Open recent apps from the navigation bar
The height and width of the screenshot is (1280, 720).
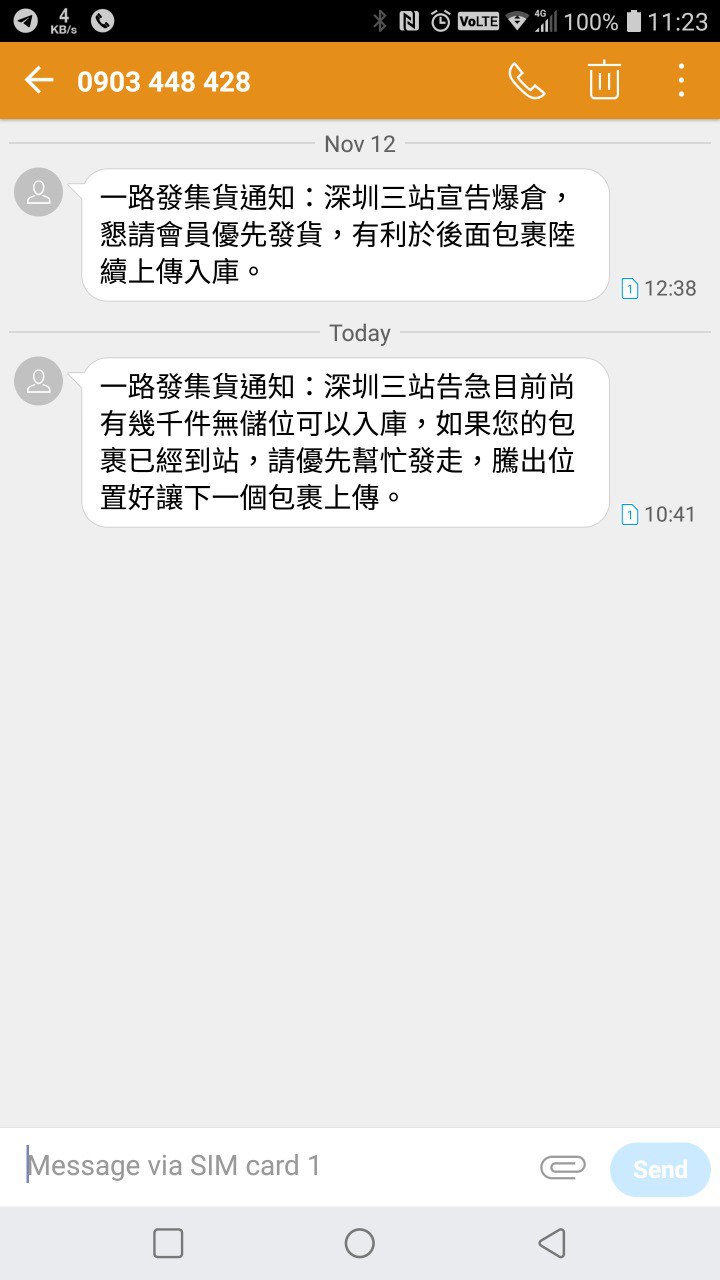tap(168, 1243)
